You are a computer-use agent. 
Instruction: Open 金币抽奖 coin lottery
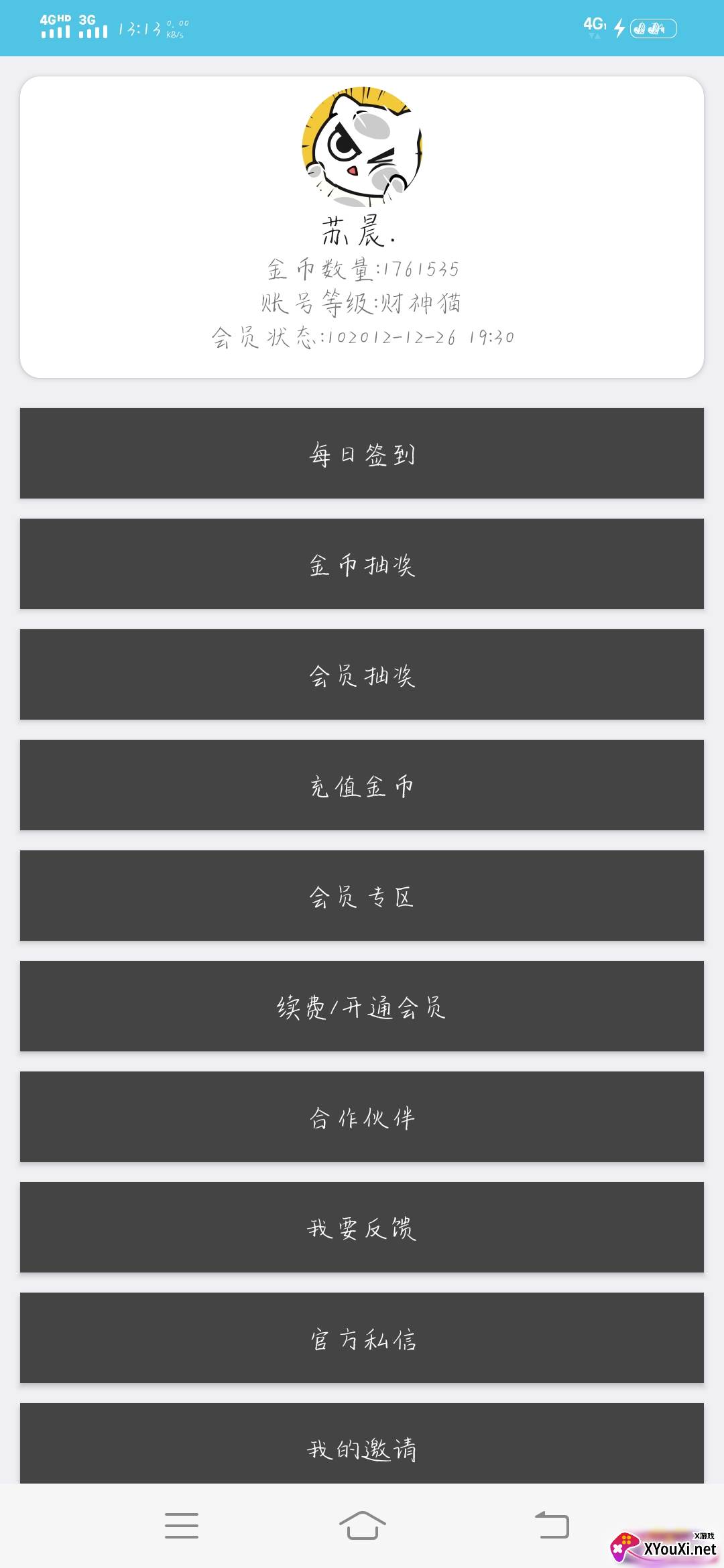click(x=362, y=564)
